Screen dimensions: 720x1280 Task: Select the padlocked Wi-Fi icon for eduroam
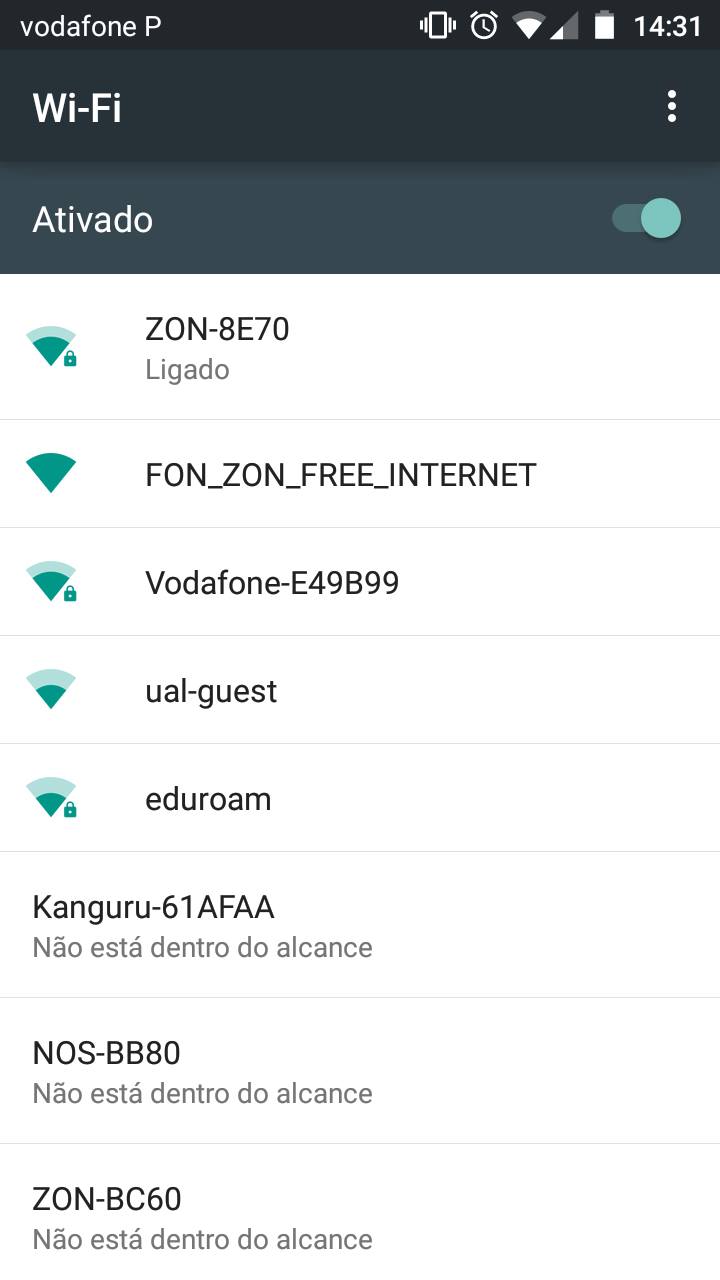tap(51, 797)
